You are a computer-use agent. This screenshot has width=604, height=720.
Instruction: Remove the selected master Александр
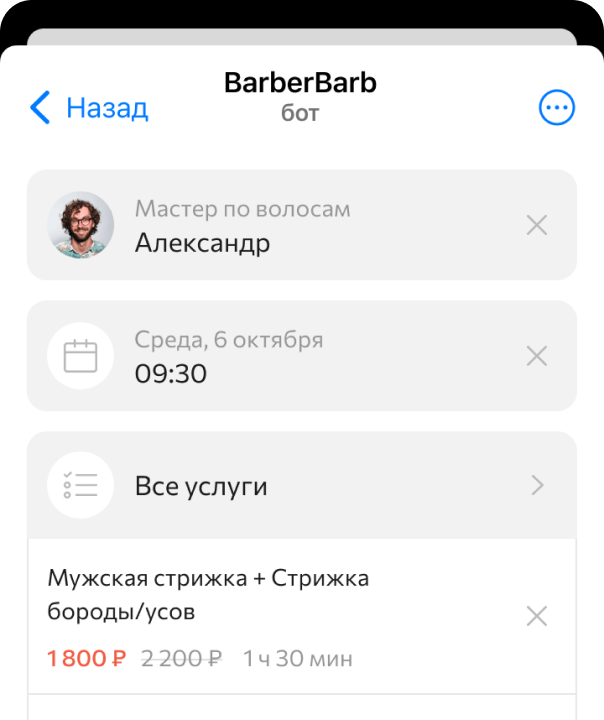coord(537,226)
